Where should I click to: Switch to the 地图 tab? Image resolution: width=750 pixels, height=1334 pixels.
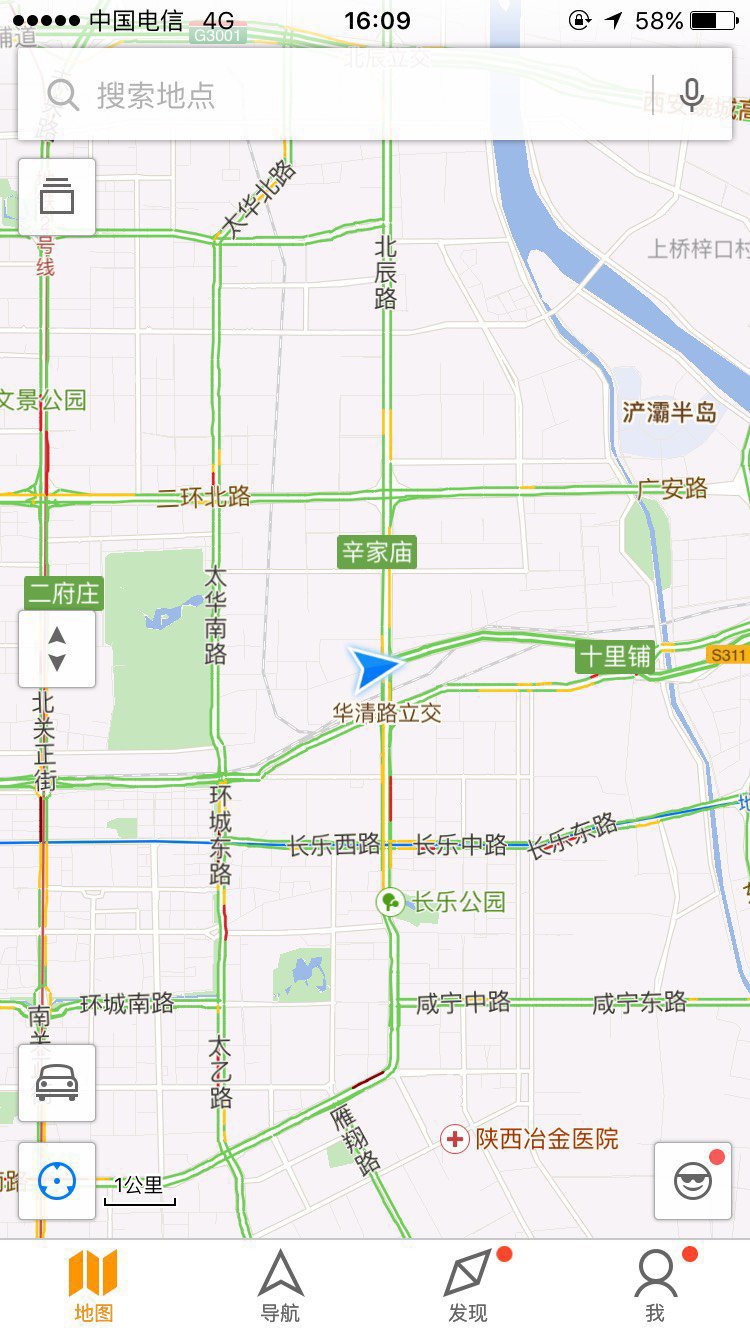93,1287
